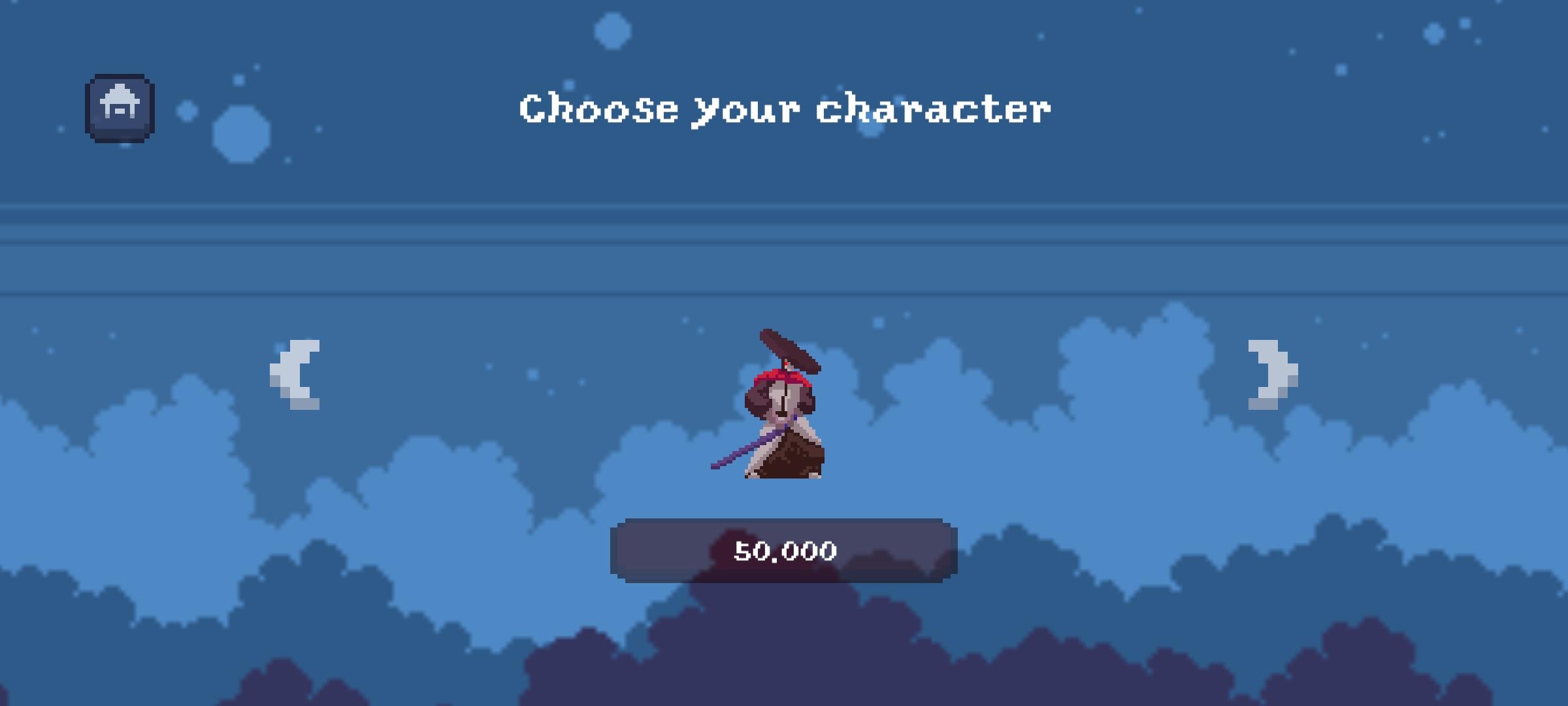Viewport: 1568px width, 706px height.
Task: Return to the home menu
Action: click(x=120, y=109)
